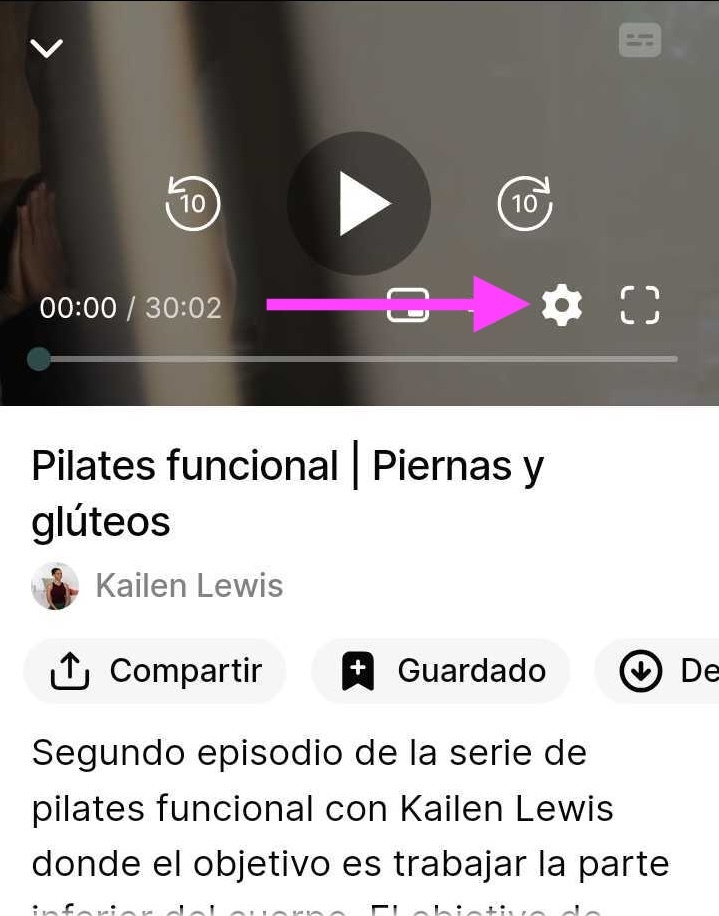Viewport: 719px width, 916px height.
Task: Skip forward 10 seconds
Action: [525, 203]
